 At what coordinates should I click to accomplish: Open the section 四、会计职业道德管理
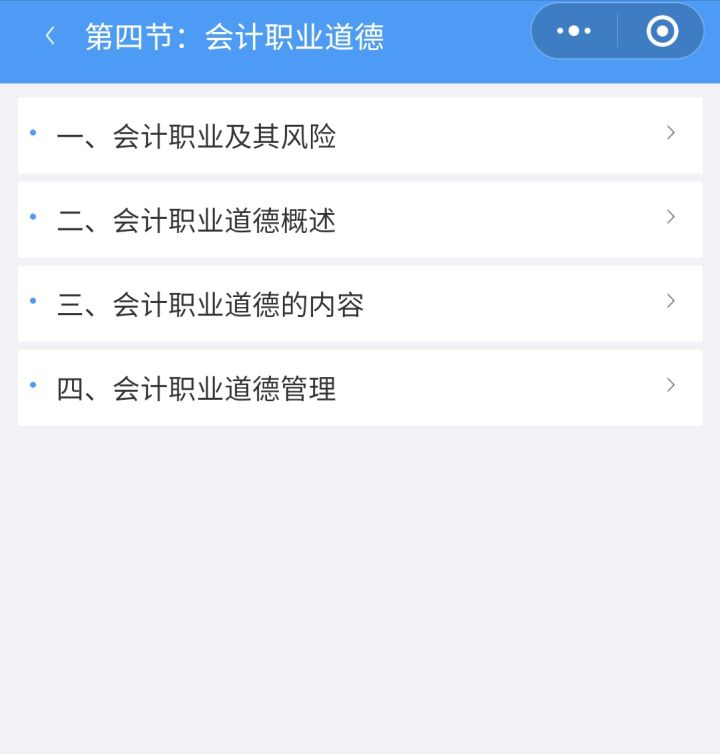click(200, 387)
